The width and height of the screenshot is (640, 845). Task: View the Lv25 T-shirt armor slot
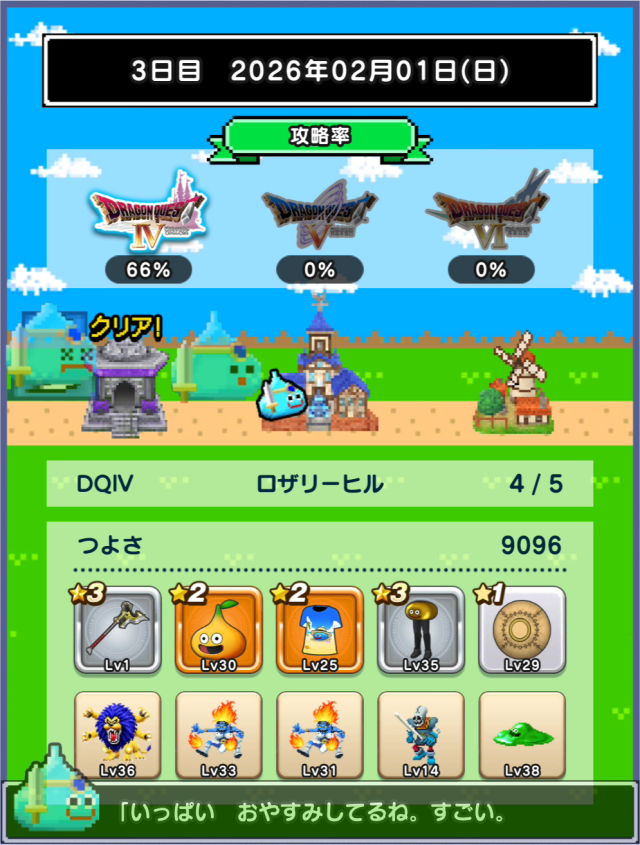(320, 631)
